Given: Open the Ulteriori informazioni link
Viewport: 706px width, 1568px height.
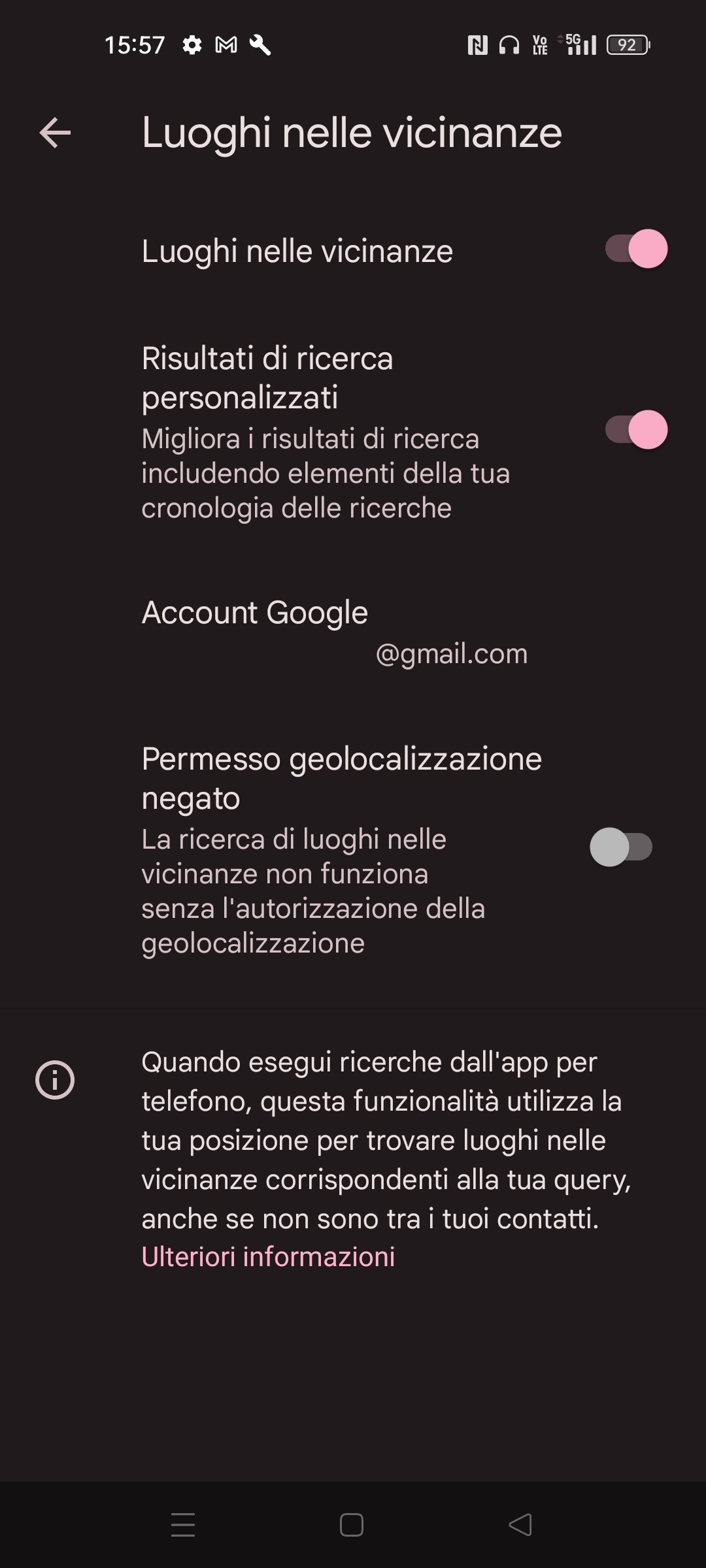Looking at the screenshot, I should pyautogui.click(x=268, y=1254).
